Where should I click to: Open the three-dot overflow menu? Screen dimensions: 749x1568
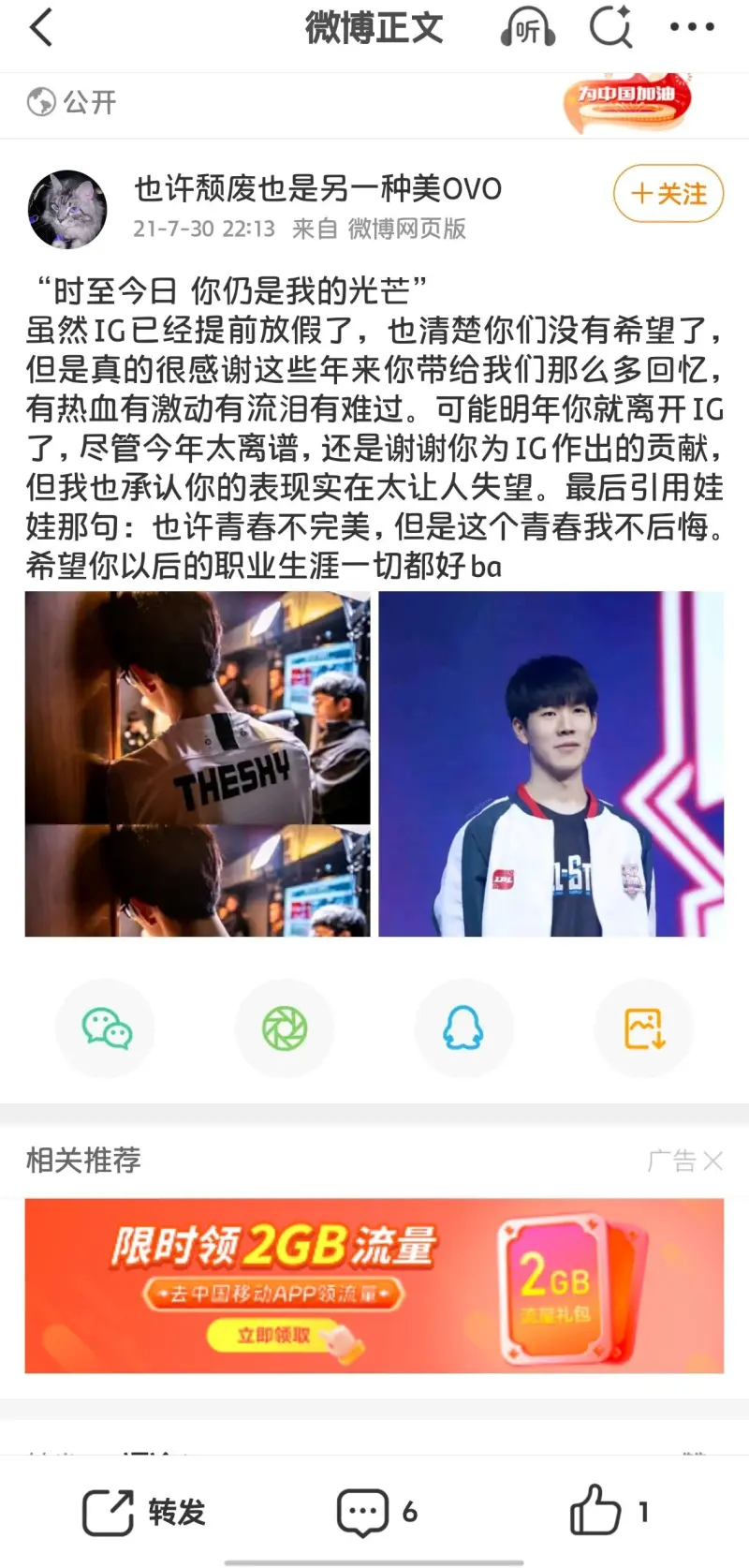[692, 28]
